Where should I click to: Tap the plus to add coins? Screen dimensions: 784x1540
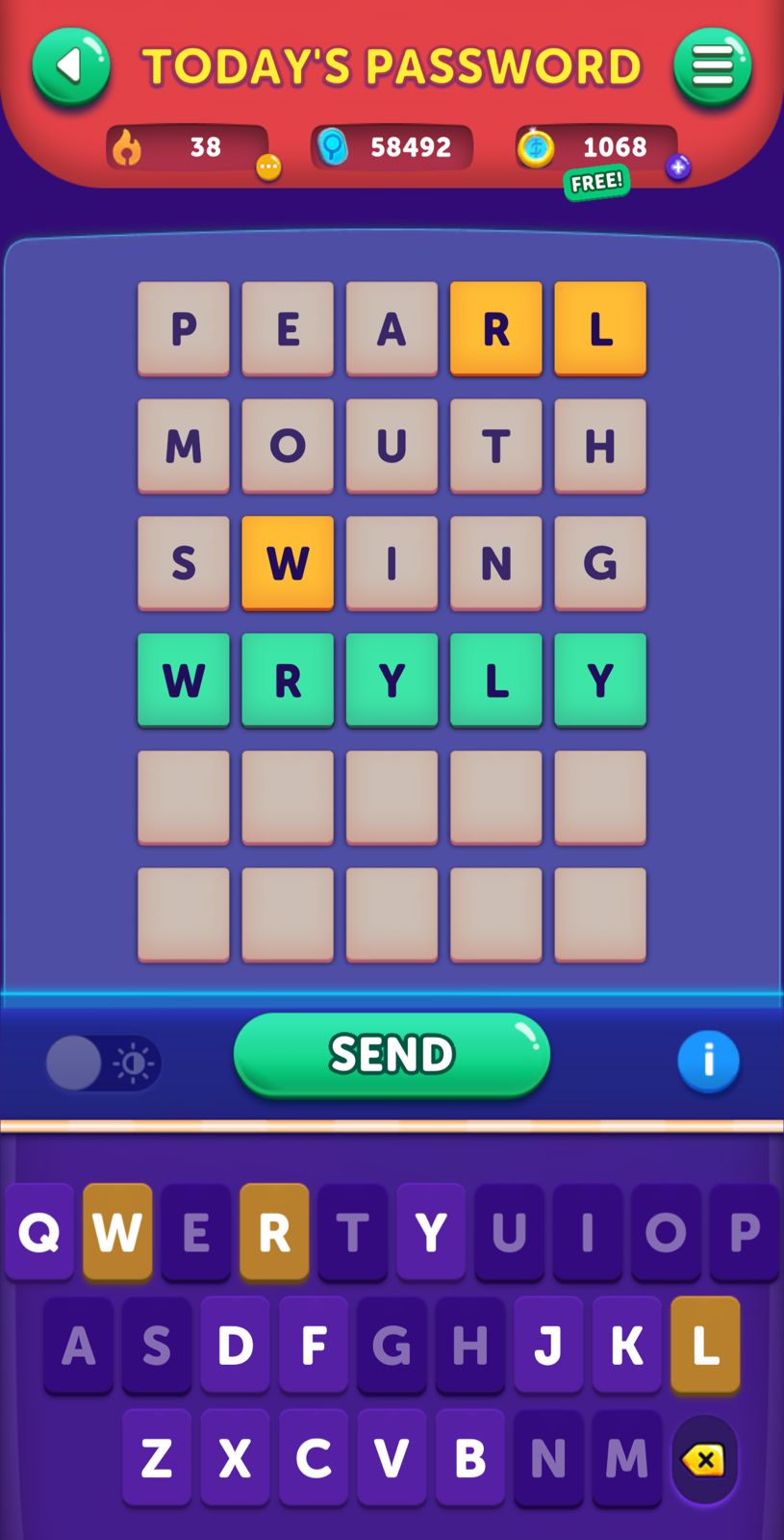click(678, 167)
